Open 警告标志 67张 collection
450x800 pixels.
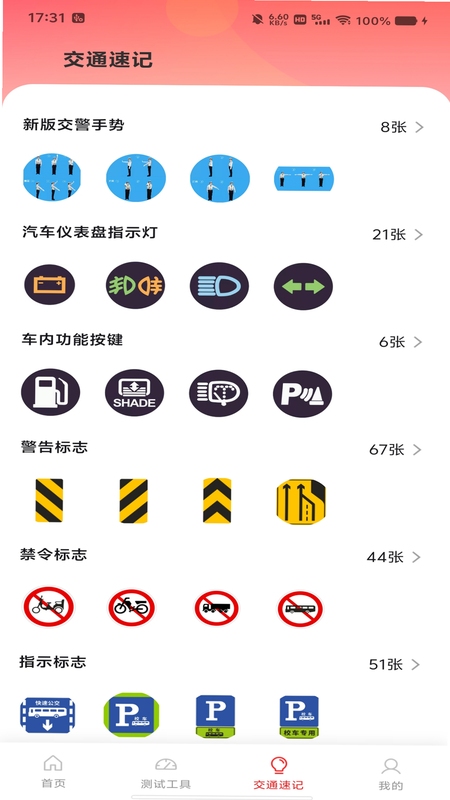[x=395, y=449]
